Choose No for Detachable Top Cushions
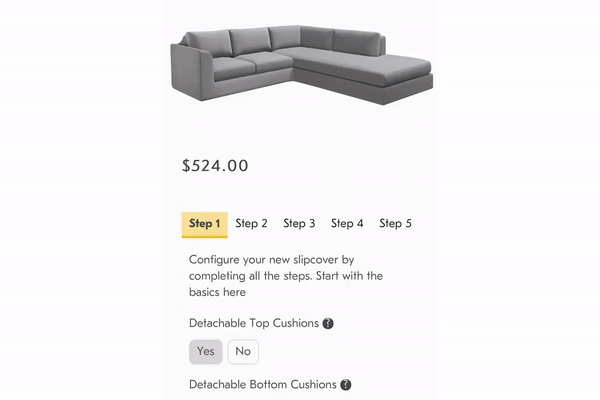 (243, 351)
